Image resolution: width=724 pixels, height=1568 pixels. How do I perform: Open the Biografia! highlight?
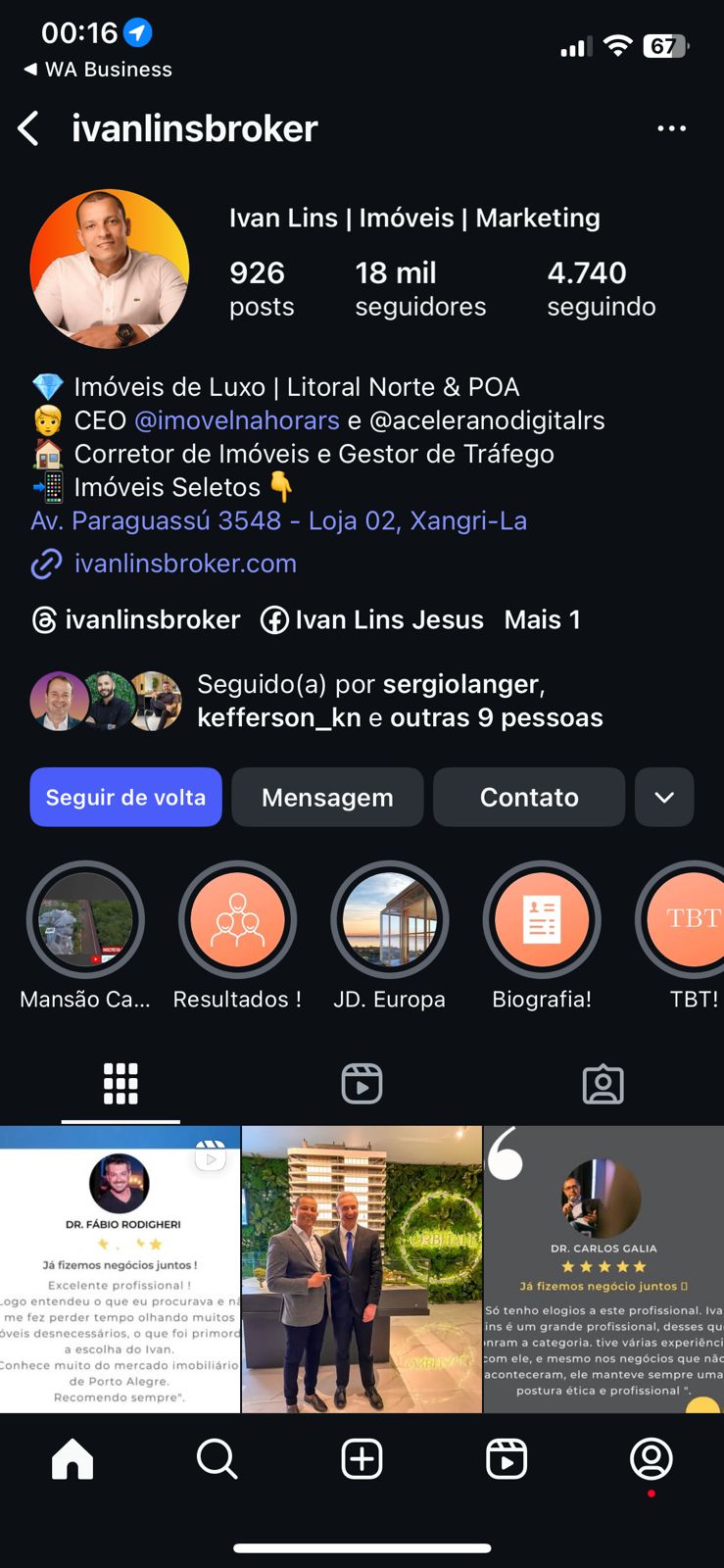541,920
